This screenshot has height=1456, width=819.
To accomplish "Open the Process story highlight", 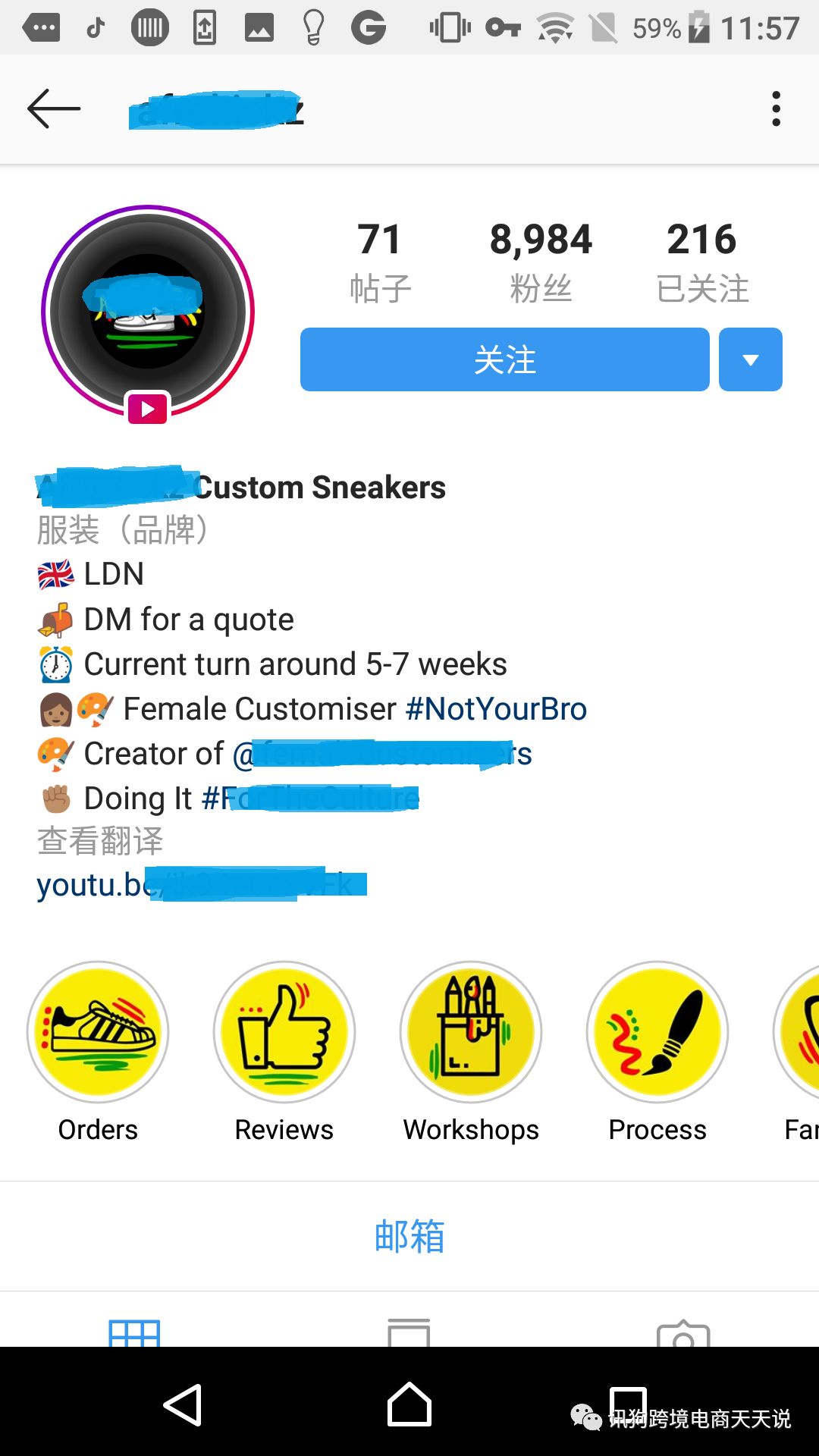I will pos(657,1032).
